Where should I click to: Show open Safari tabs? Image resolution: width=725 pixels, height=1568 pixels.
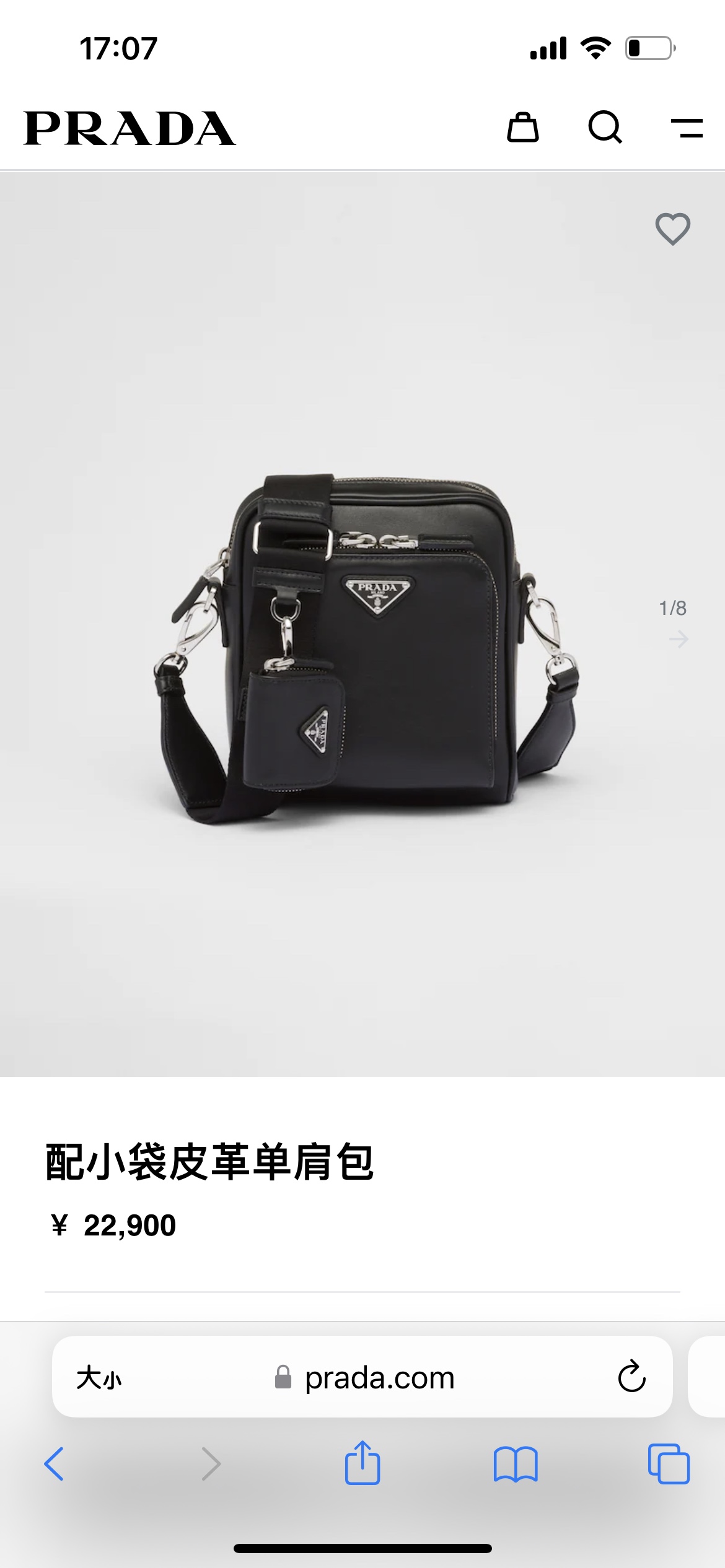(x=669, y=1464)
